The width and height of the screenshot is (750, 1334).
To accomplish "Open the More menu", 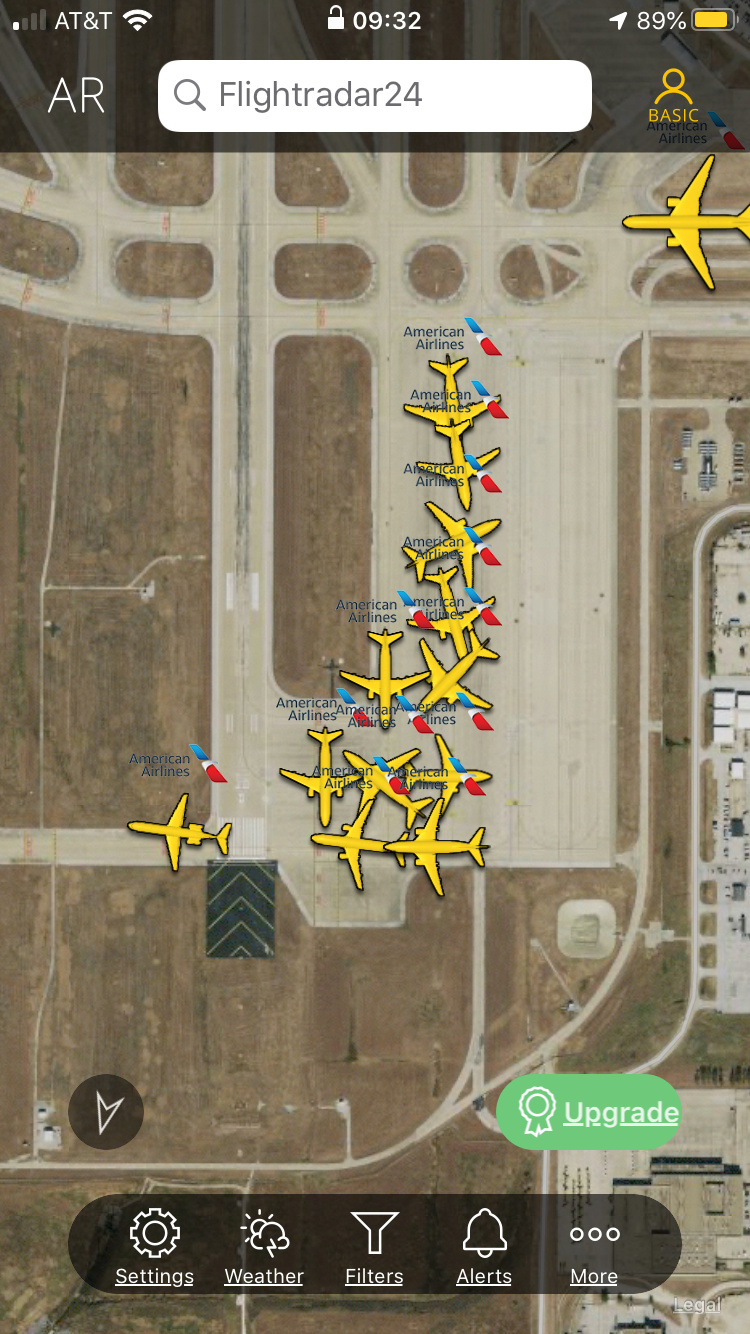I will coord(594,1246).
